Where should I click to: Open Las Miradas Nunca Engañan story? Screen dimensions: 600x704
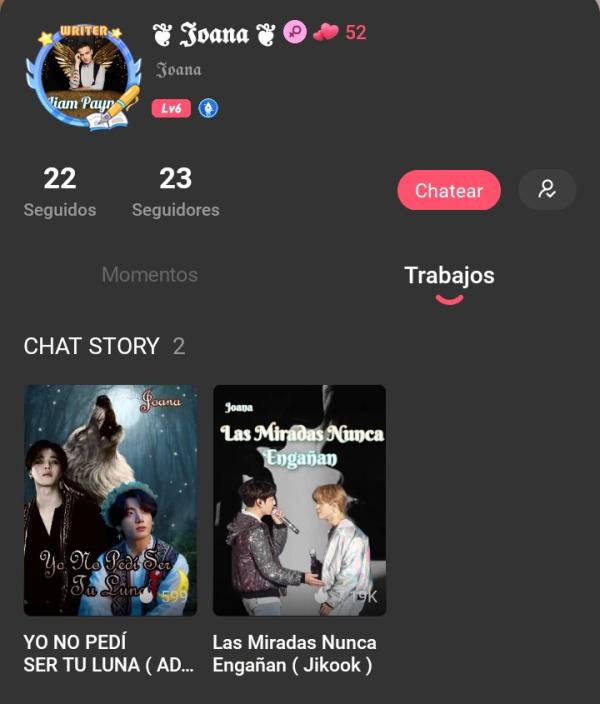coord(299,500)
